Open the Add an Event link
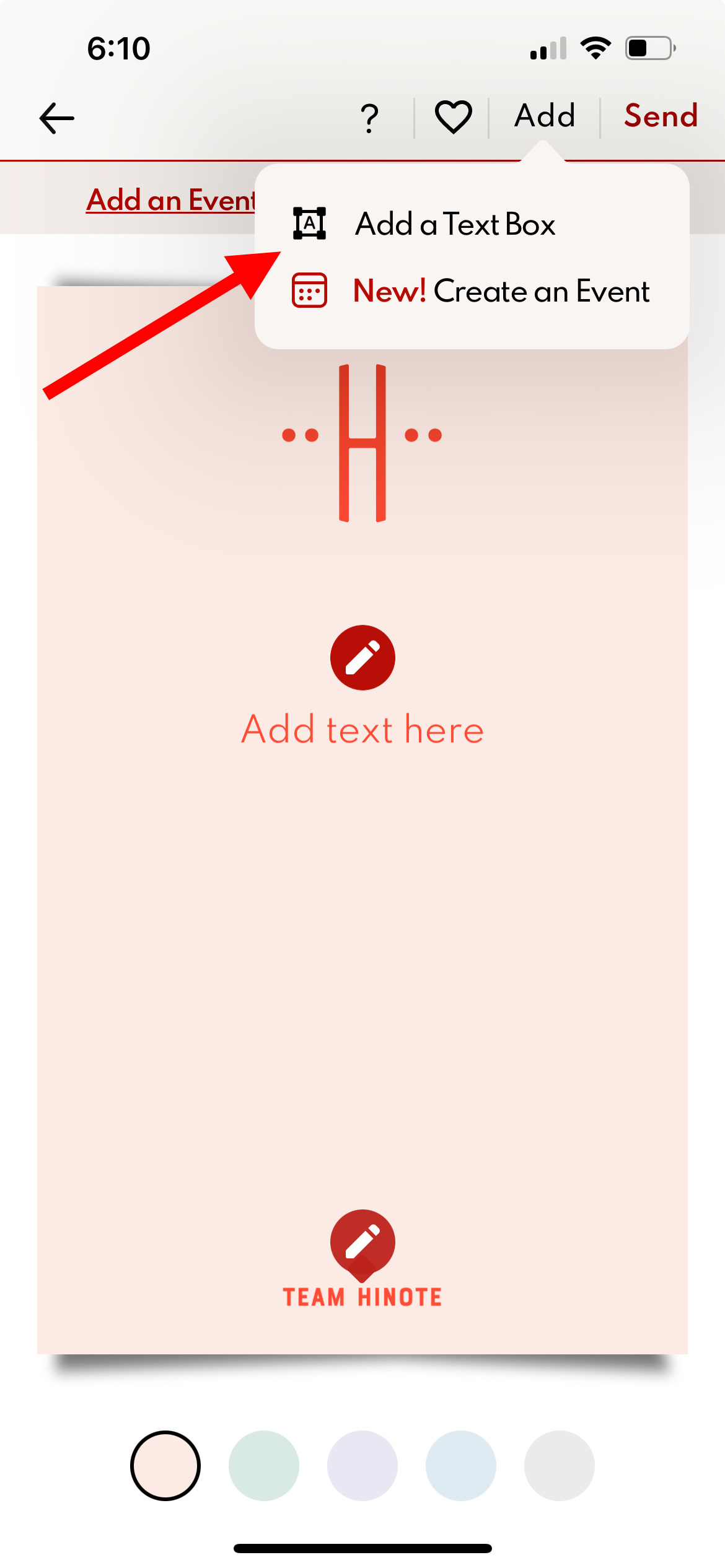Image resolution: width=725 pixels, height=1568 pixels. pyautogui.click(x=170, y=200)
